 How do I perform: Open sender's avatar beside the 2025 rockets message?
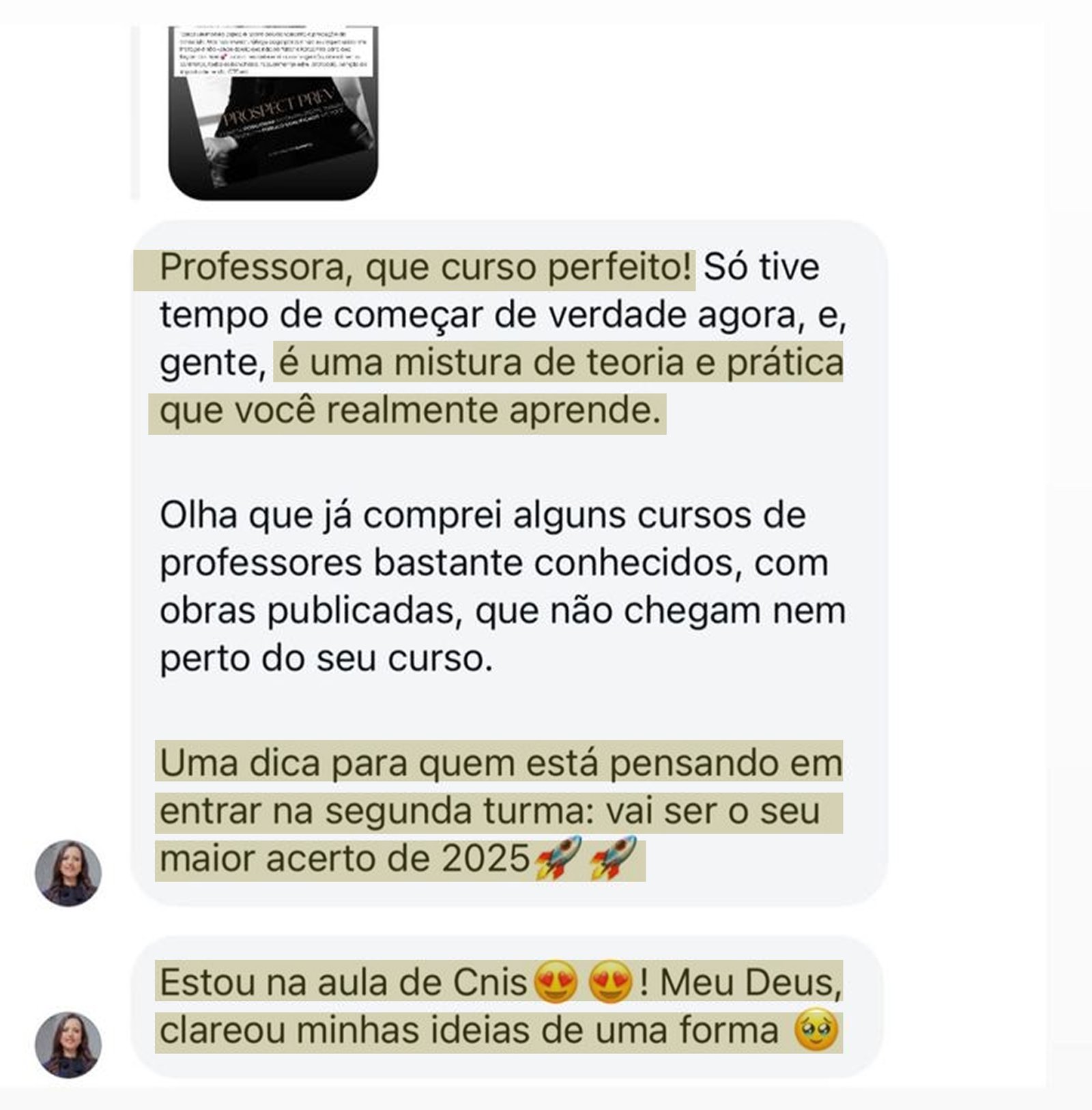[68, 873]
